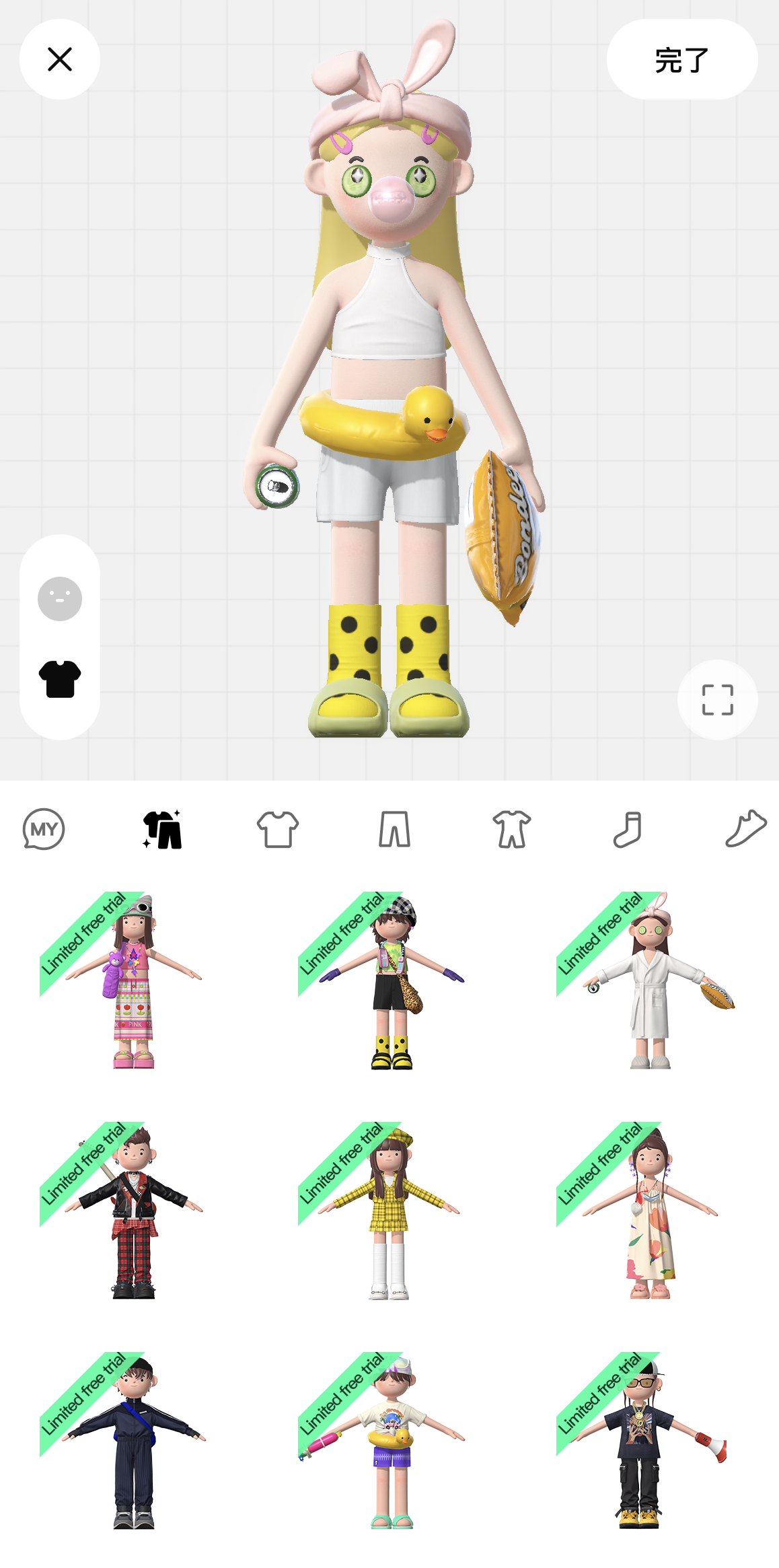Close the avatar editor
Viewport: 779px width, 1568px height.
click(60, 59)
